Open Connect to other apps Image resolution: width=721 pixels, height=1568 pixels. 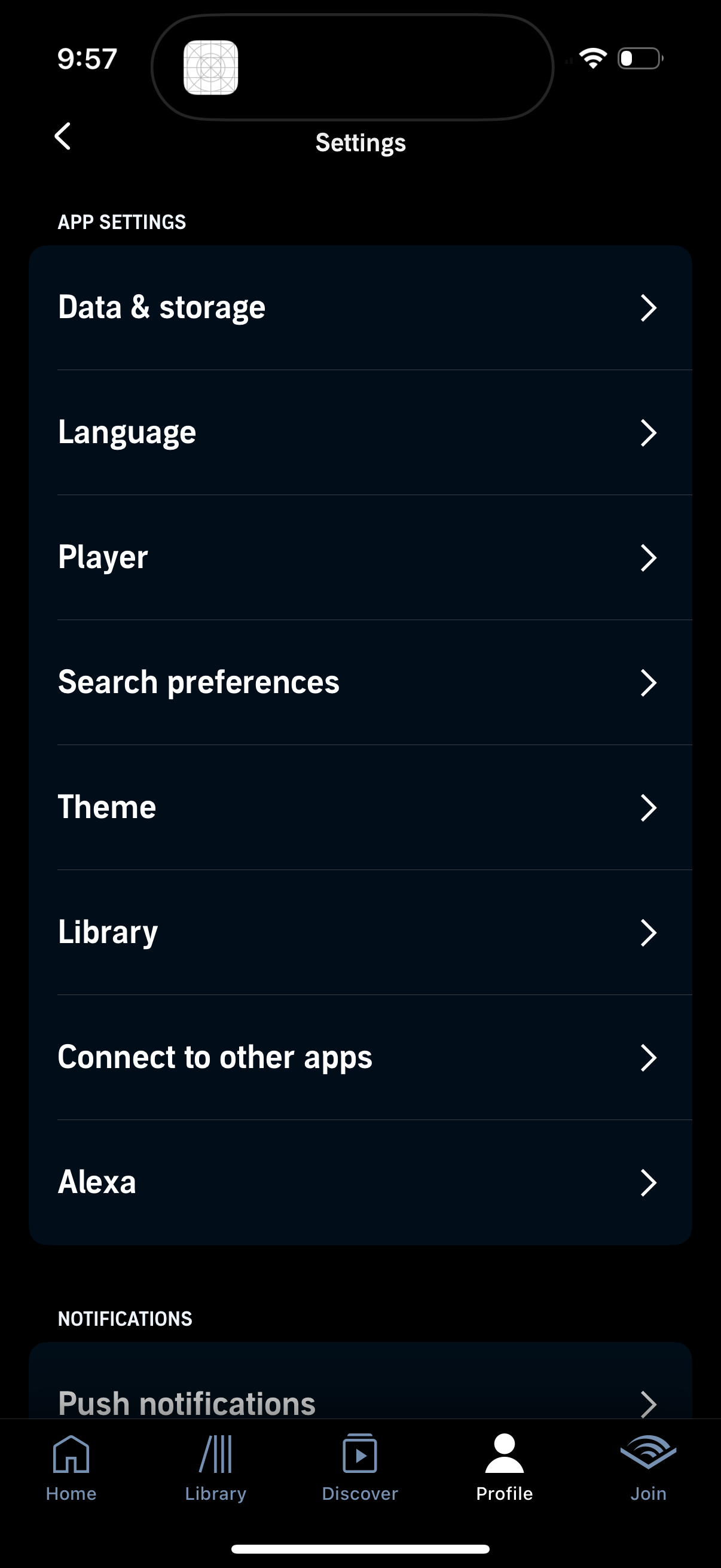point(649,1058)
